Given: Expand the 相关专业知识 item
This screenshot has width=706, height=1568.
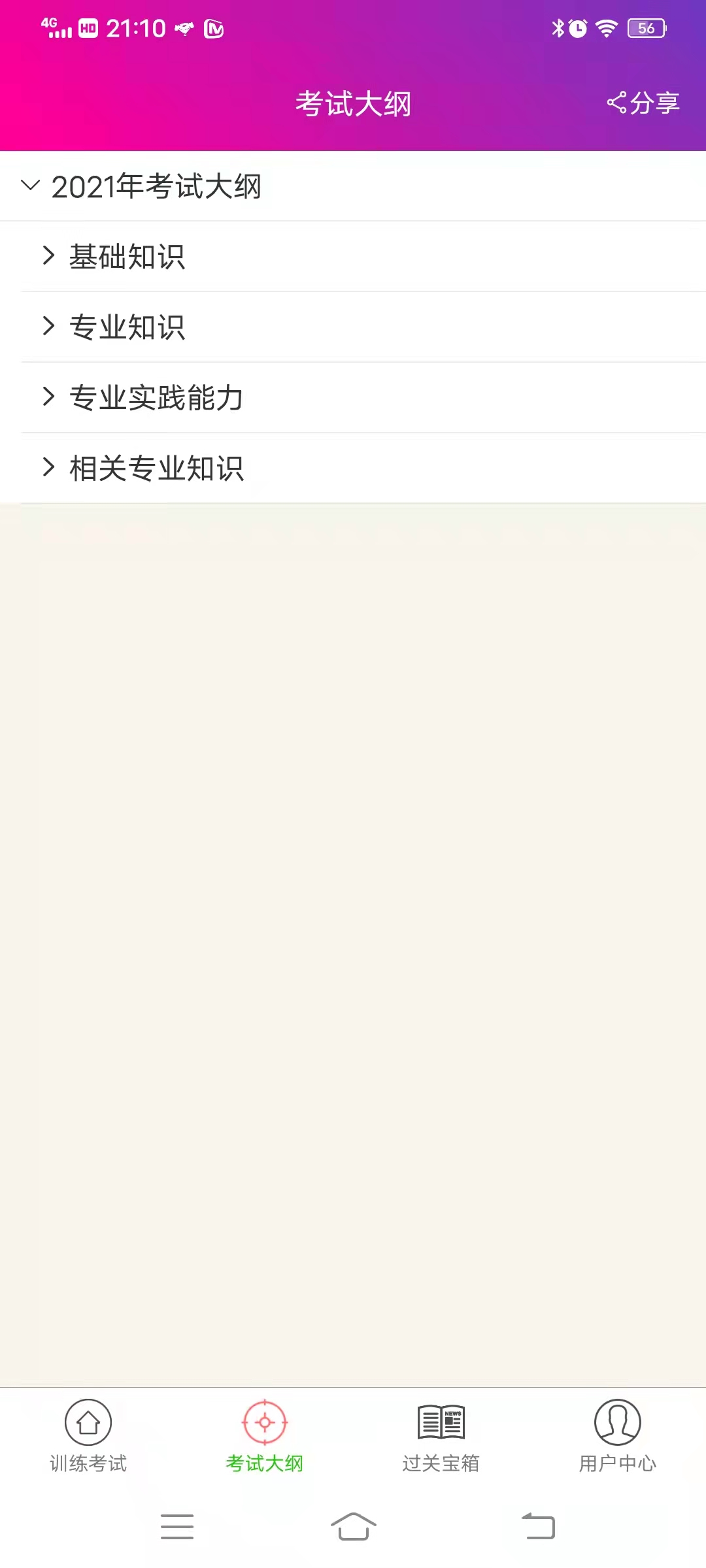Looking at the screenshot, I should (156, 468).
